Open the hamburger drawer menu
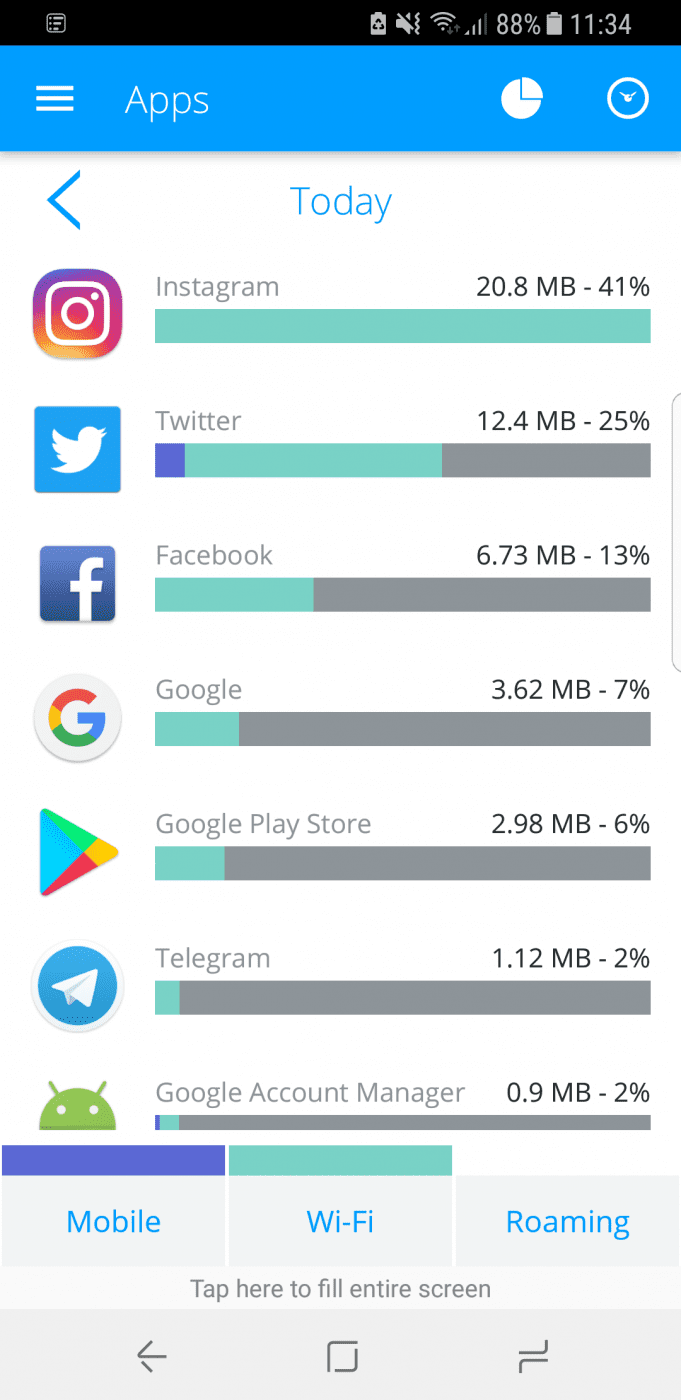681x1400 pixels. 55,99
